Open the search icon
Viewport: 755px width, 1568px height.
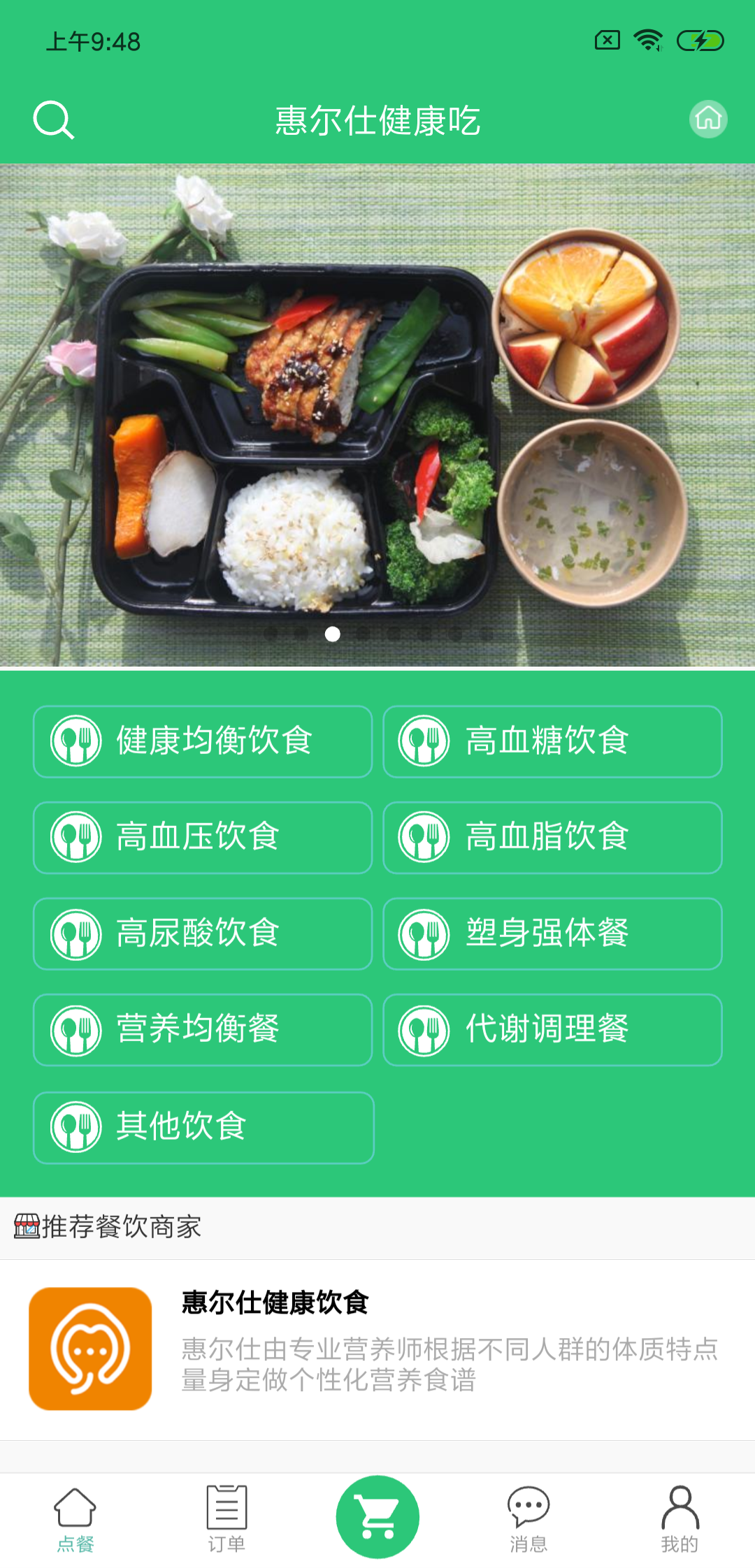53,120
